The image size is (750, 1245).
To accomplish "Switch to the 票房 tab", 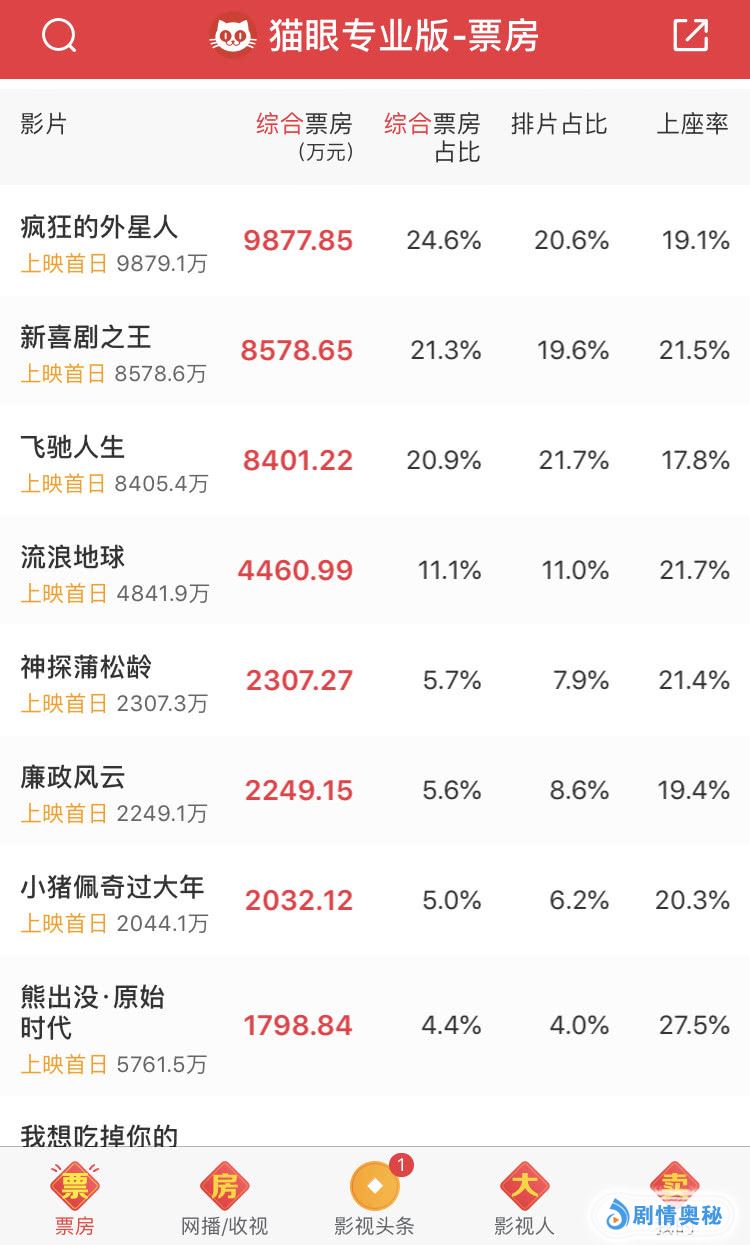I will [75, 1199].
